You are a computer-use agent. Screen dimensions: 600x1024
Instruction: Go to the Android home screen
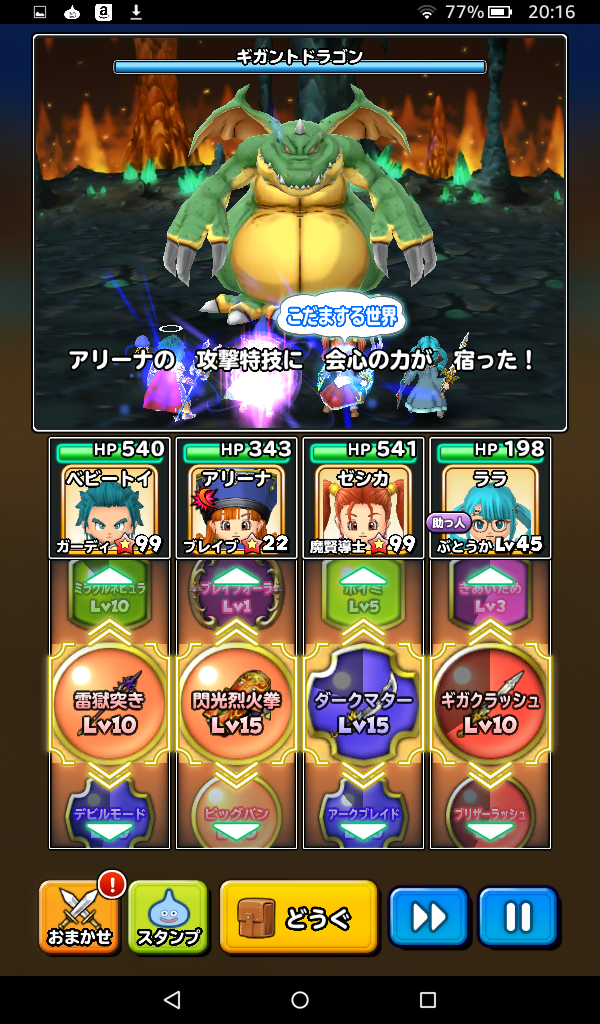(300, 1000)
